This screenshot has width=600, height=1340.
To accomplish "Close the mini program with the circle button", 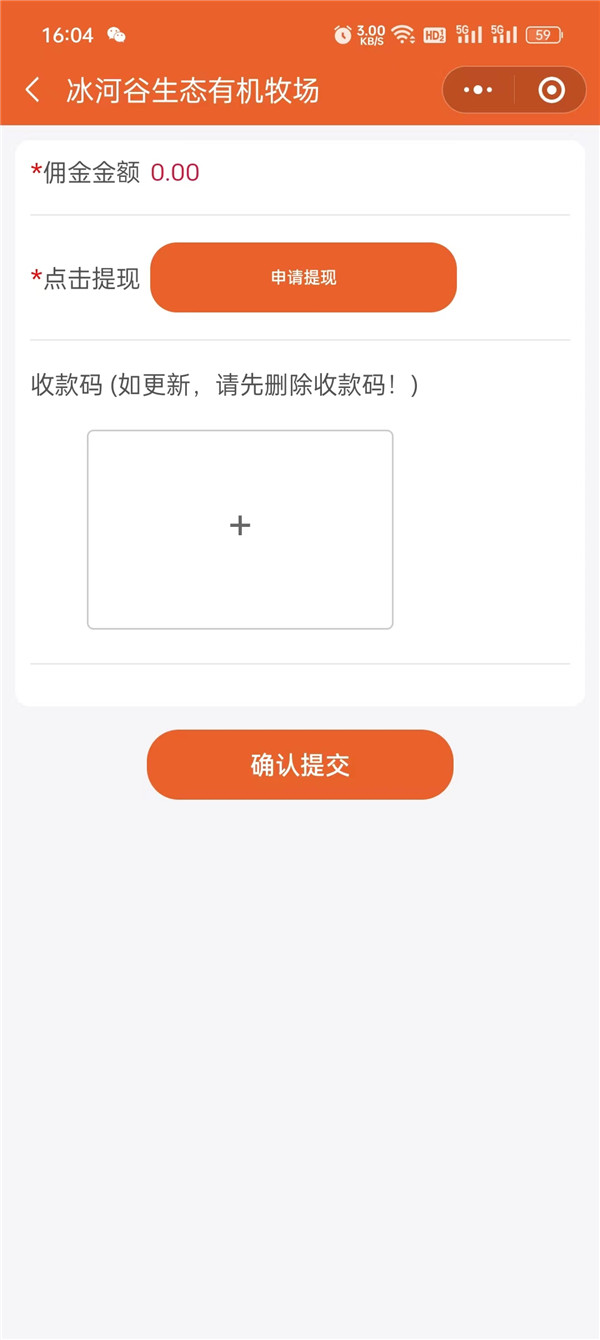I will (x=551, y=90).
